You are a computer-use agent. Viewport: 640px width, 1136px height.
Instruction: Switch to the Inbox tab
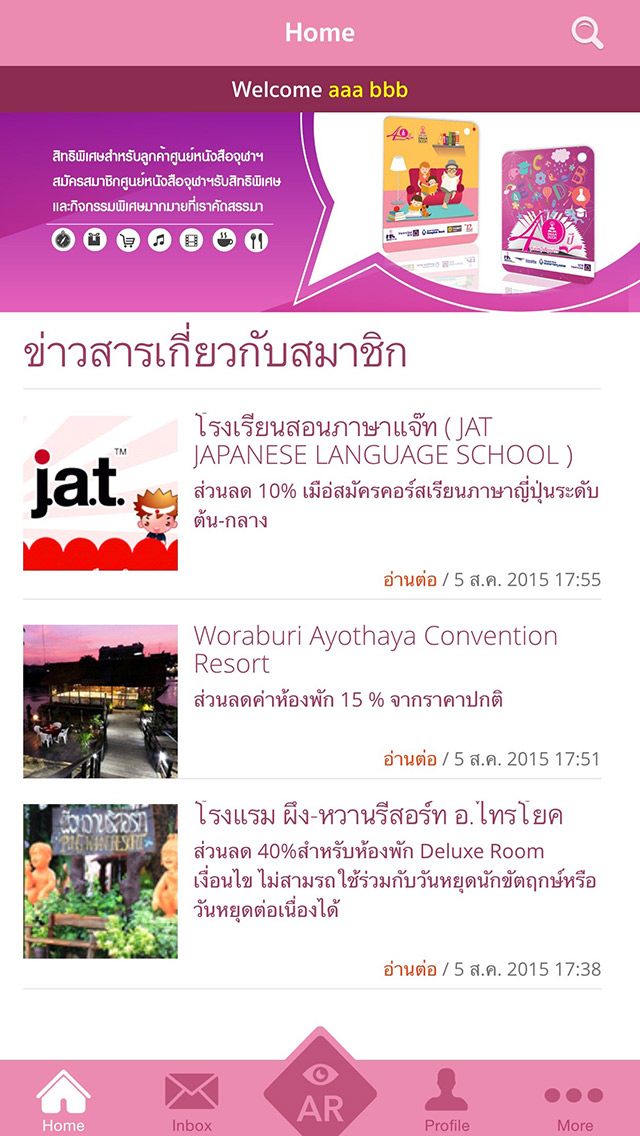click(x=191, y=1100)
